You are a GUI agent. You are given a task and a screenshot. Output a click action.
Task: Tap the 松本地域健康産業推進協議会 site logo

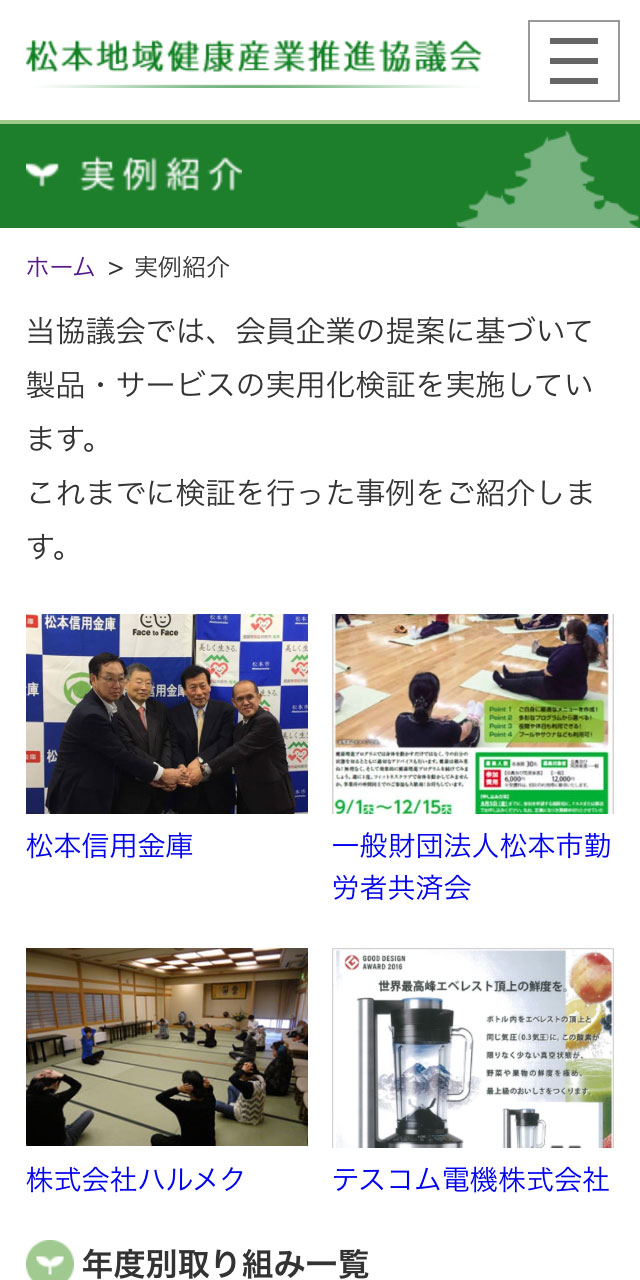click(254, 57)
